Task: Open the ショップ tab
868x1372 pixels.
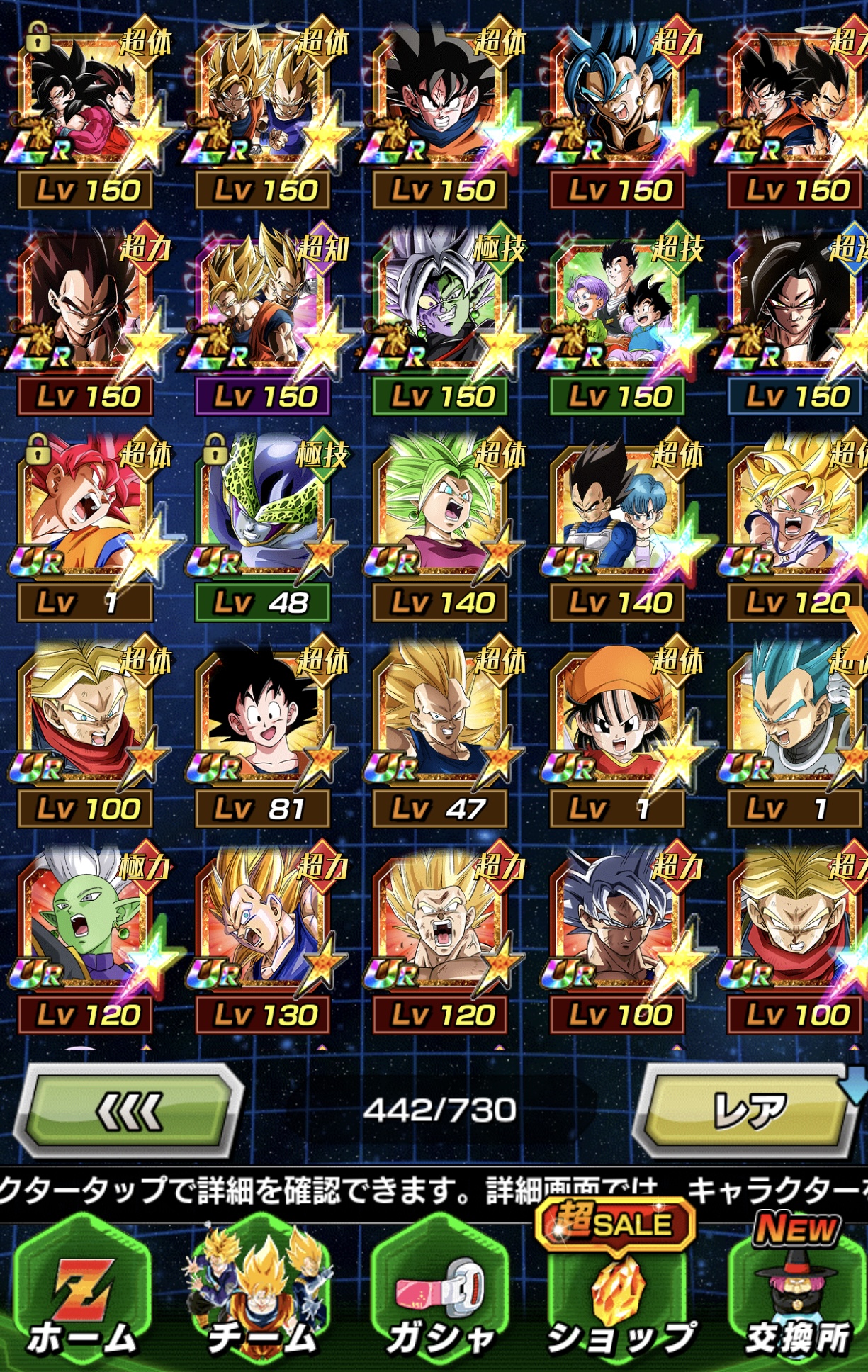Action: click(618, 1304)
